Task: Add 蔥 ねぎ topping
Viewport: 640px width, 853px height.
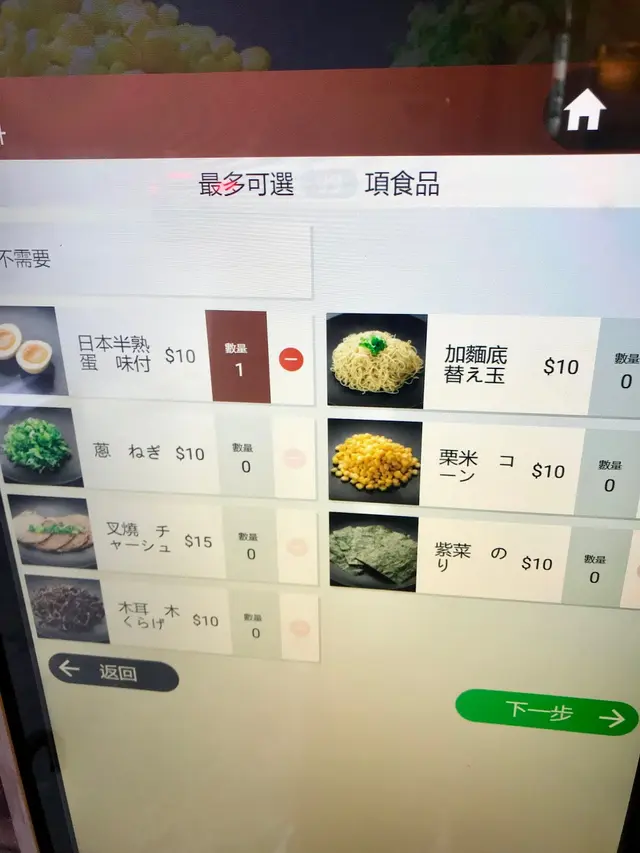Action: click(x=140, y=454)
